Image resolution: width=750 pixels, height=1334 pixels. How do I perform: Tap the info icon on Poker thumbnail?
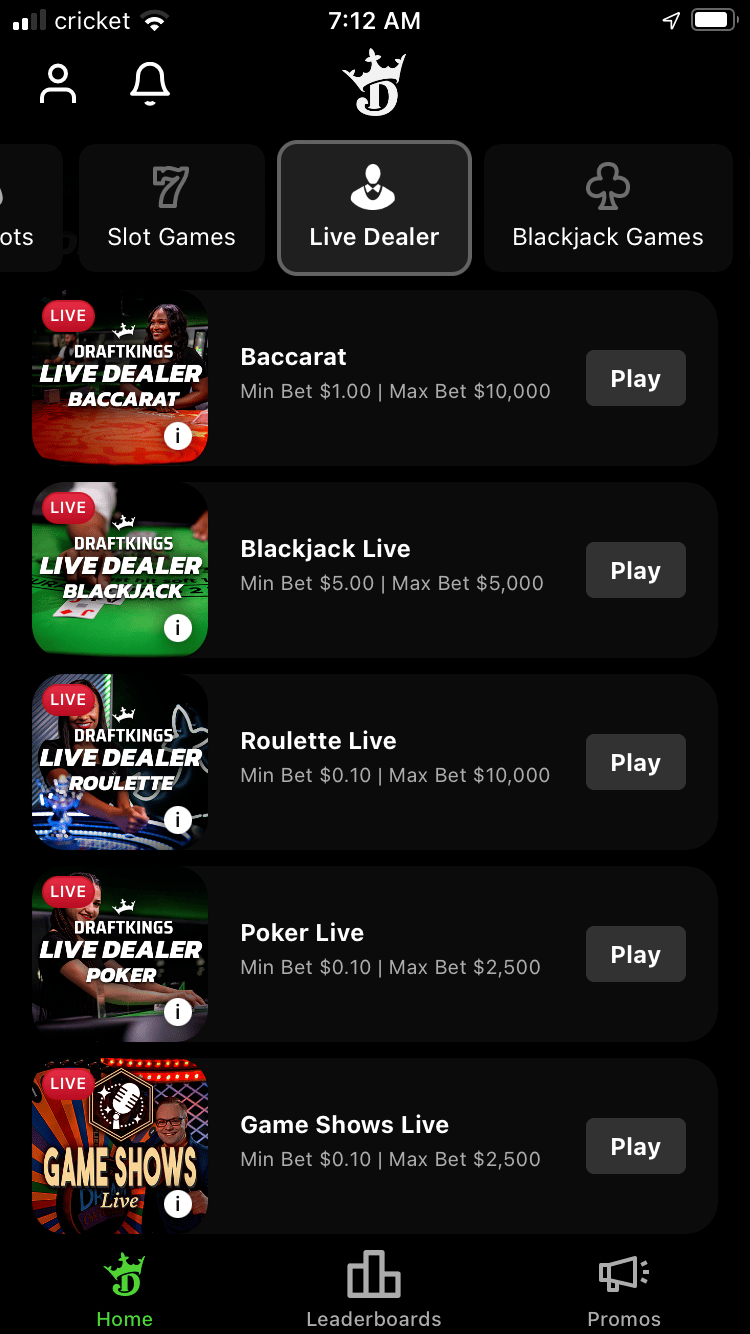pyautogui.click(x=178, y=1012)
